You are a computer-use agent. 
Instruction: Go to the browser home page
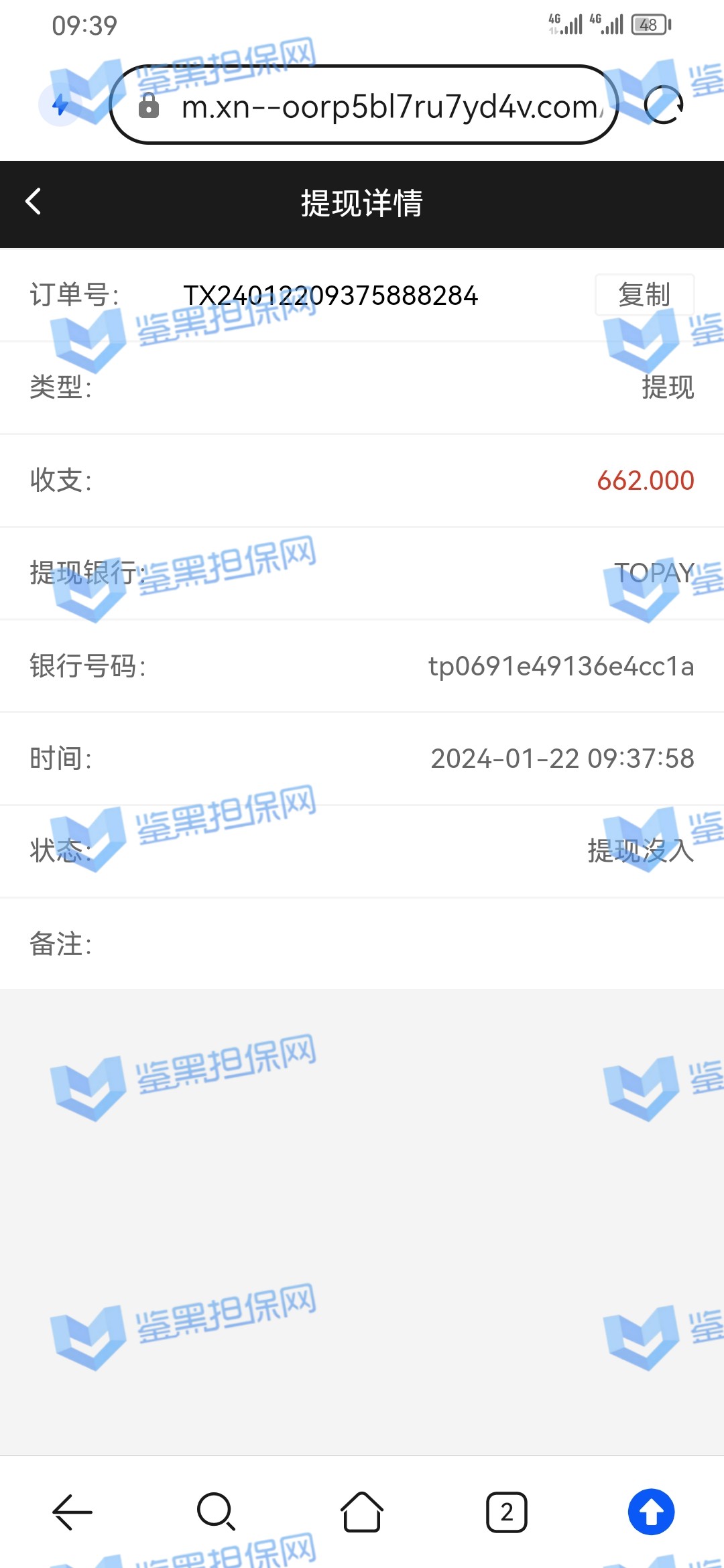point(362,1512)
